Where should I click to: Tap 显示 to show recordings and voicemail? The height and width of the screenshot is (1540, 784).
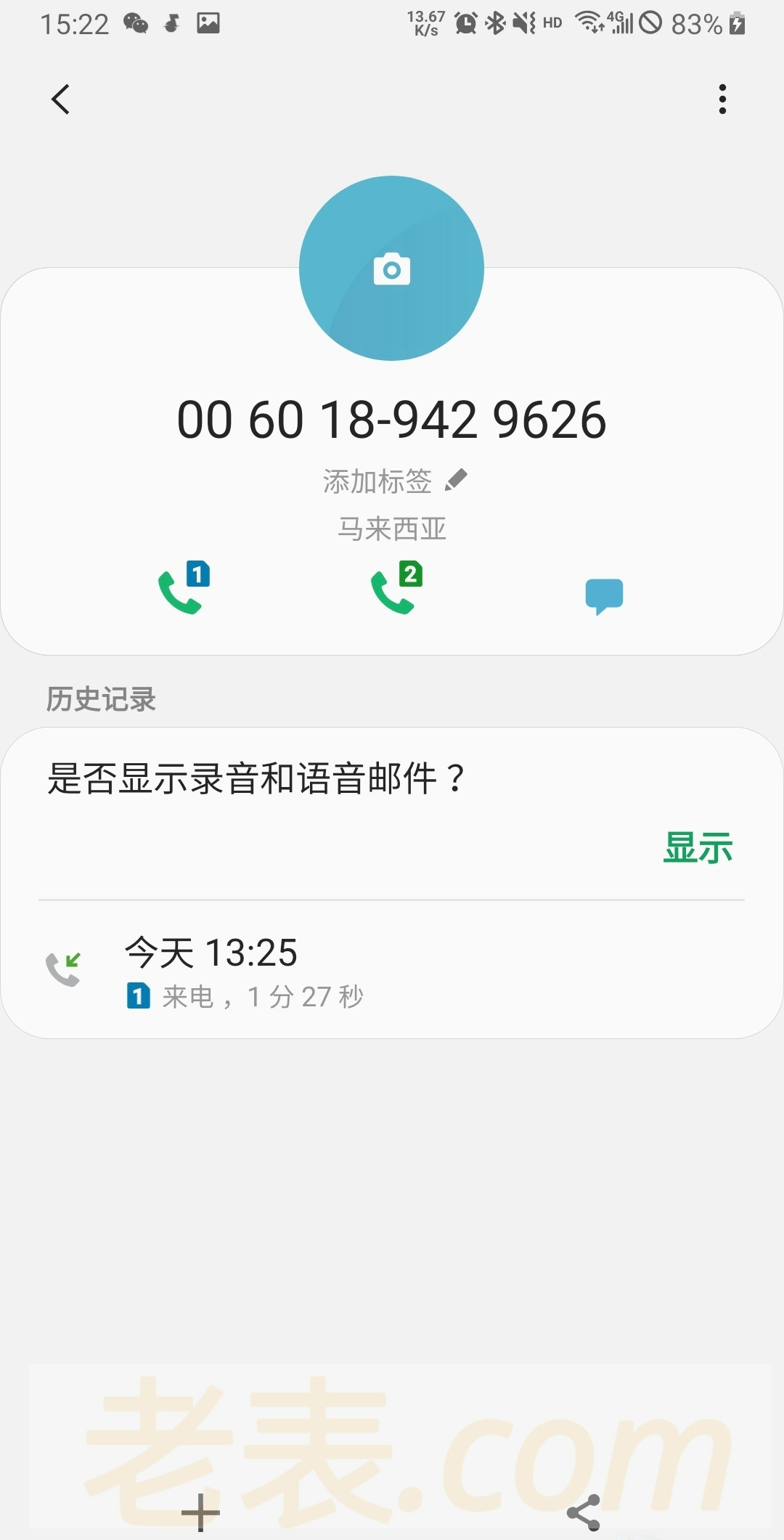coord(698,847)
